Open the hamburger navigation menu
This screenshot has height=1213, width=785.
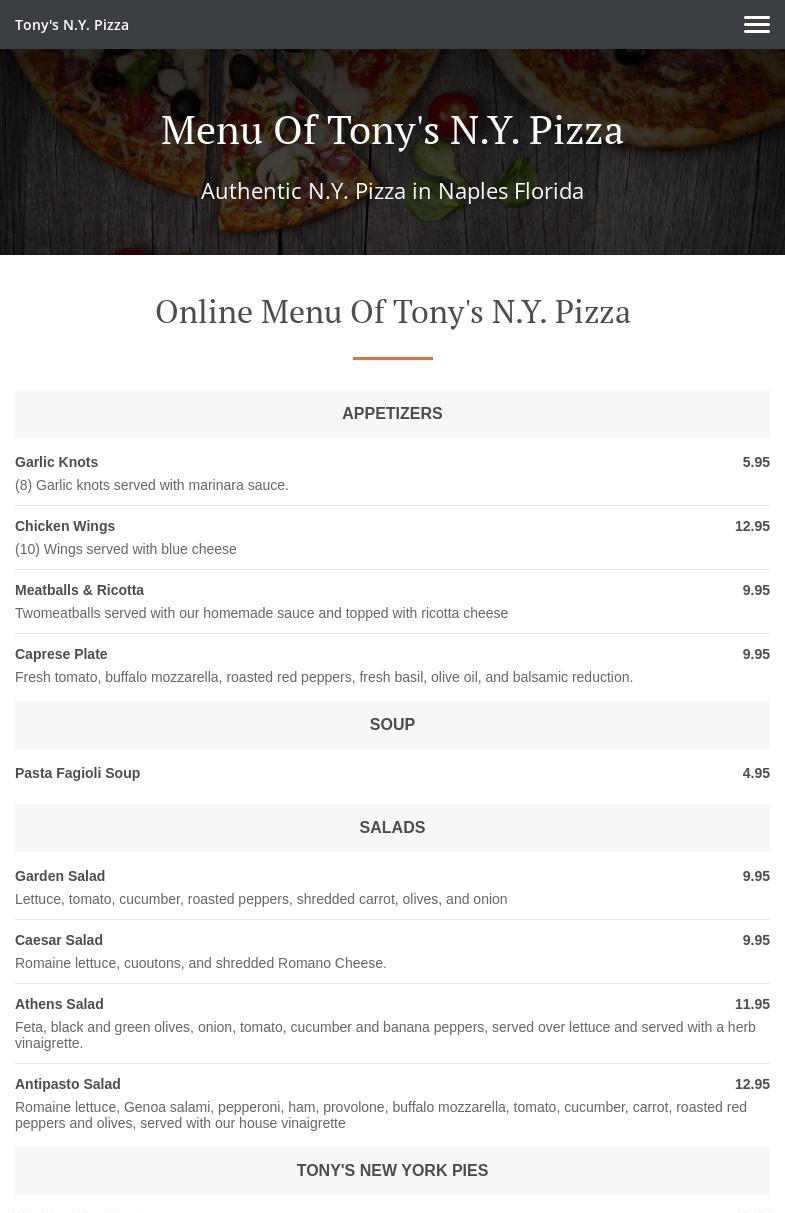pos(756,24)
